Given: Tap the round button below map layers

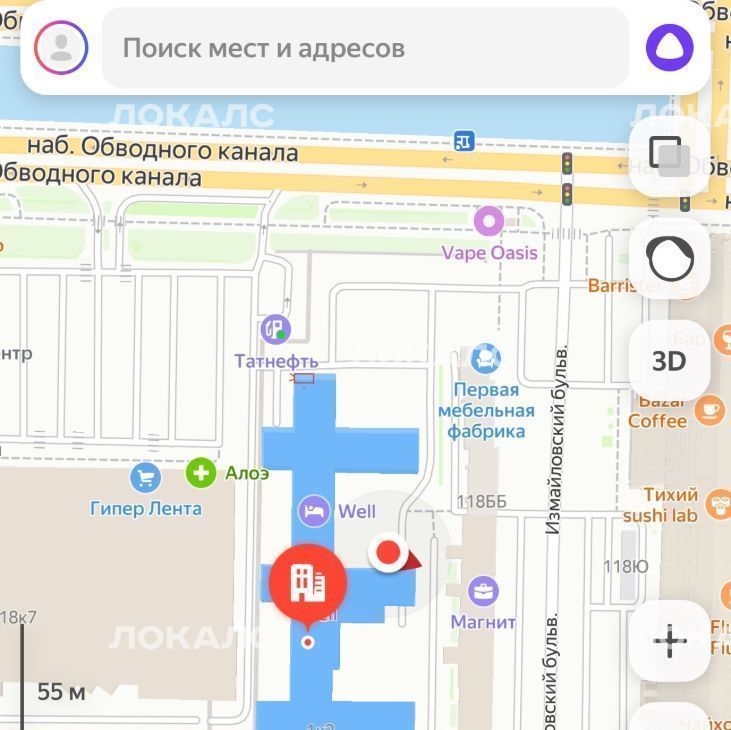Looking at the screenshot, I should click(669, 259).
